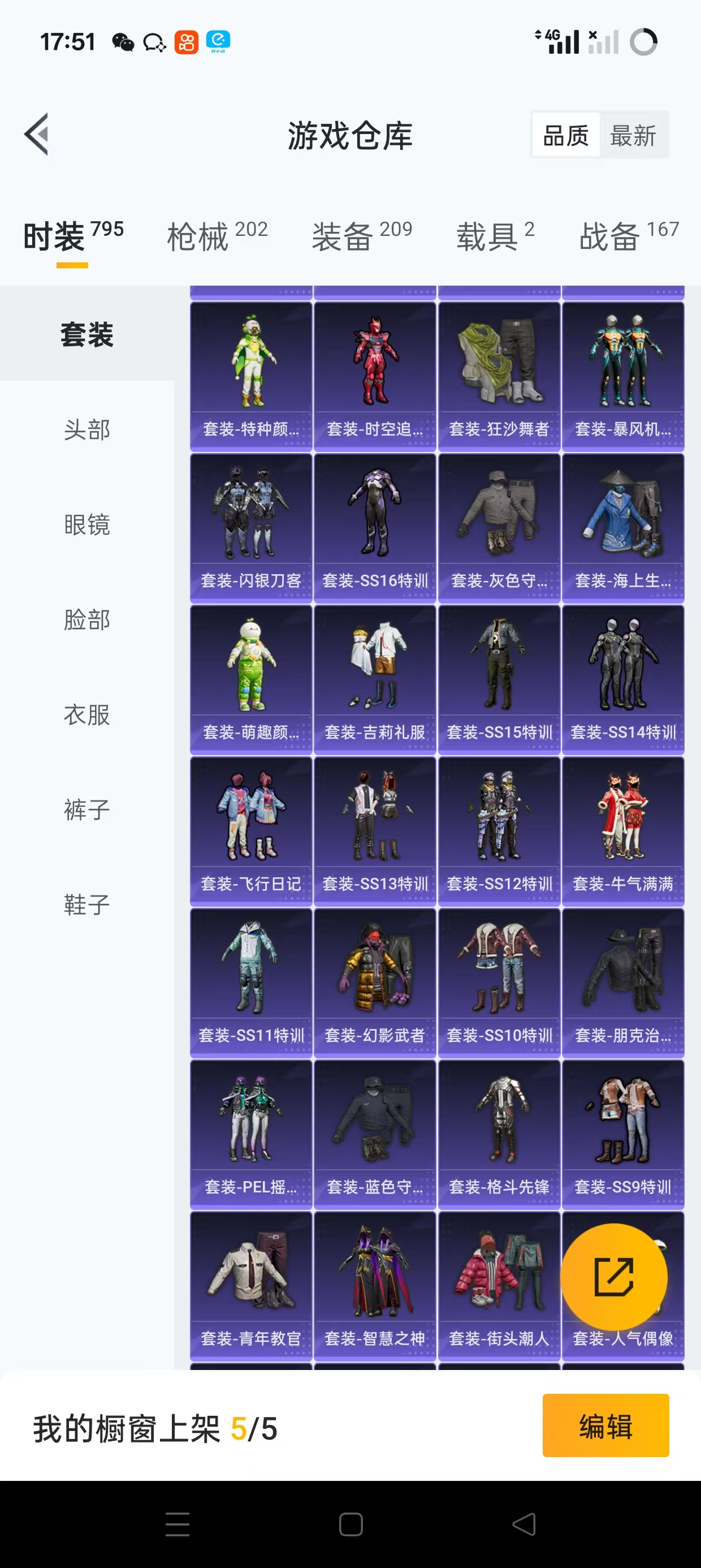701x1568 pixels.
Task: View the 套装-吉莉礼服 outfit
Action: click(x=375, y=679)
